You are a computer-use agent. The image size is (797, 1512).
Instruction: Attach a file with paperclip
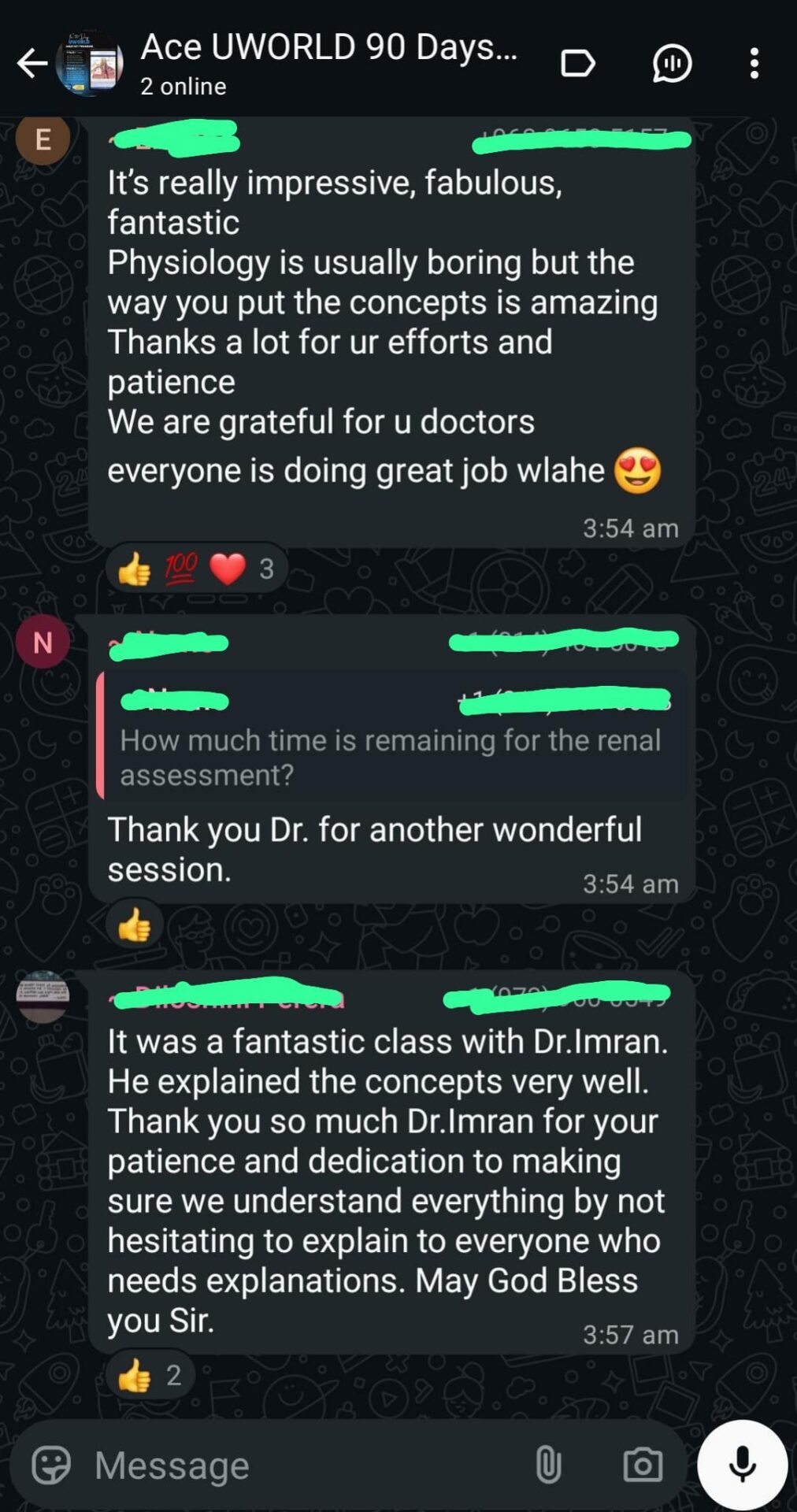[x=548, y=1466]
